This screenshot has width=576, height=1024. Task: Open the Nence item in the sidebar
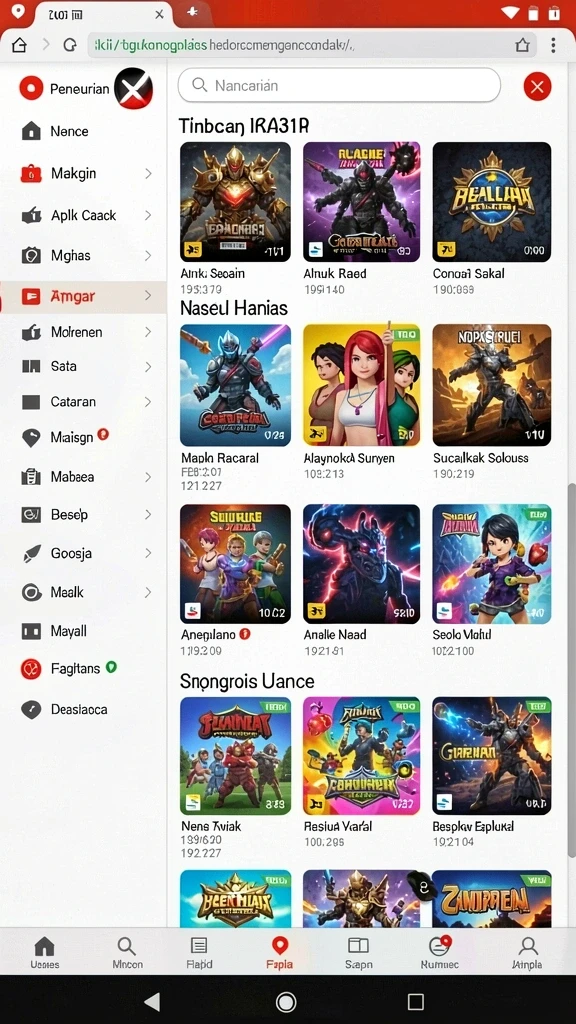click(x=84, y=131)
